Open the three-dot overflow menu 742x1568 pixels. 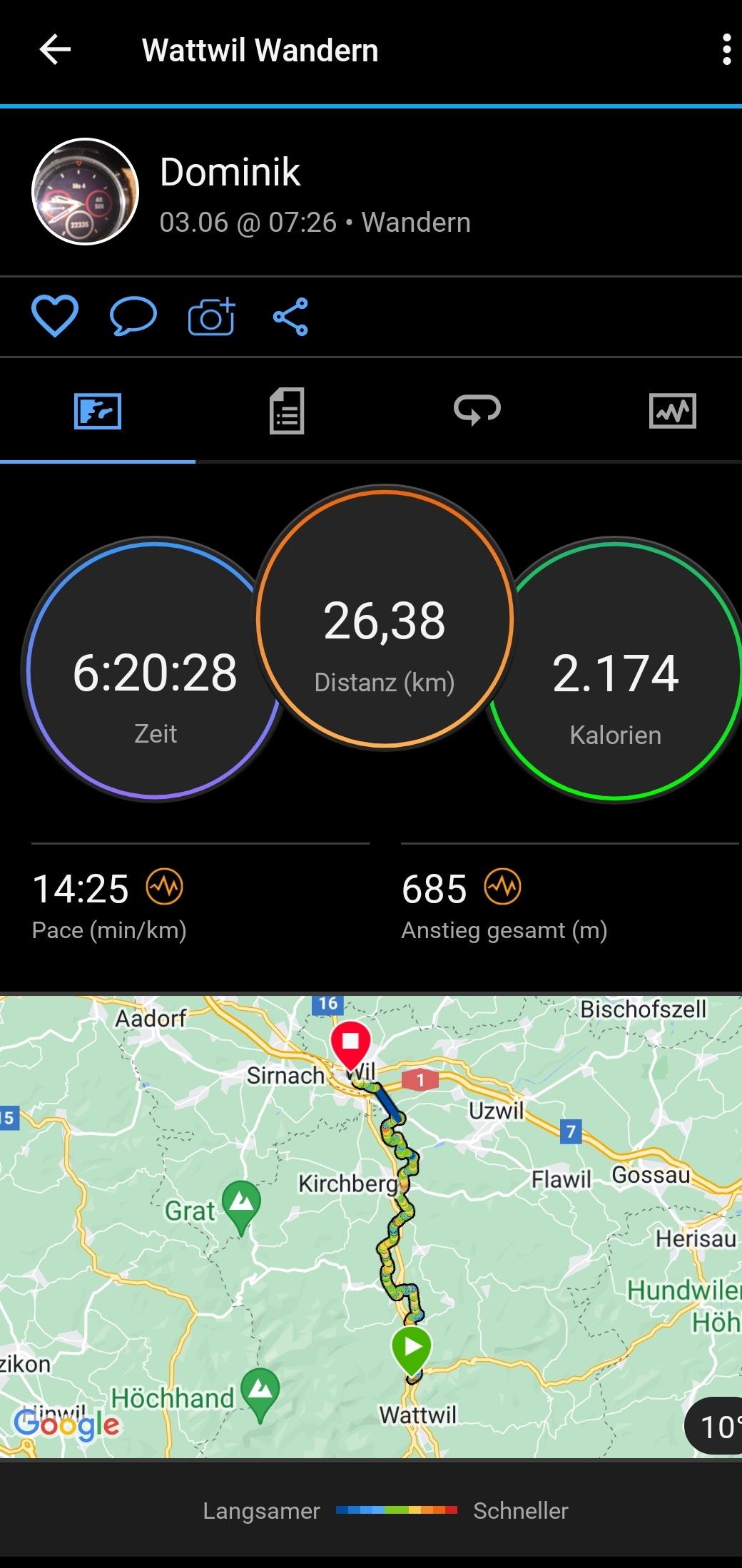(x=726, y=51)
